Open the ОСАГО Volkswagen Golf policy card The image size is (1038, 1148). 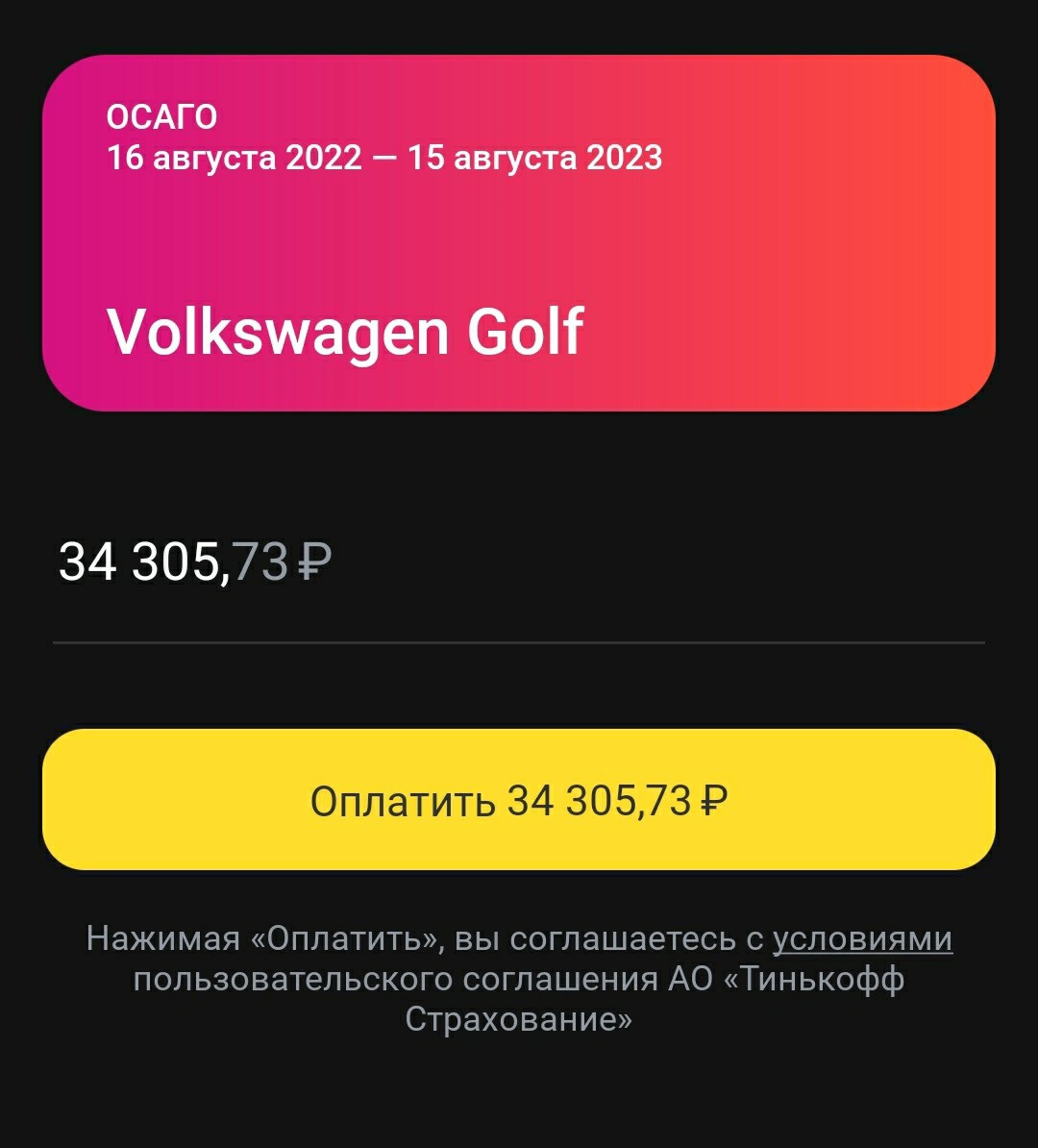[518, 233]
